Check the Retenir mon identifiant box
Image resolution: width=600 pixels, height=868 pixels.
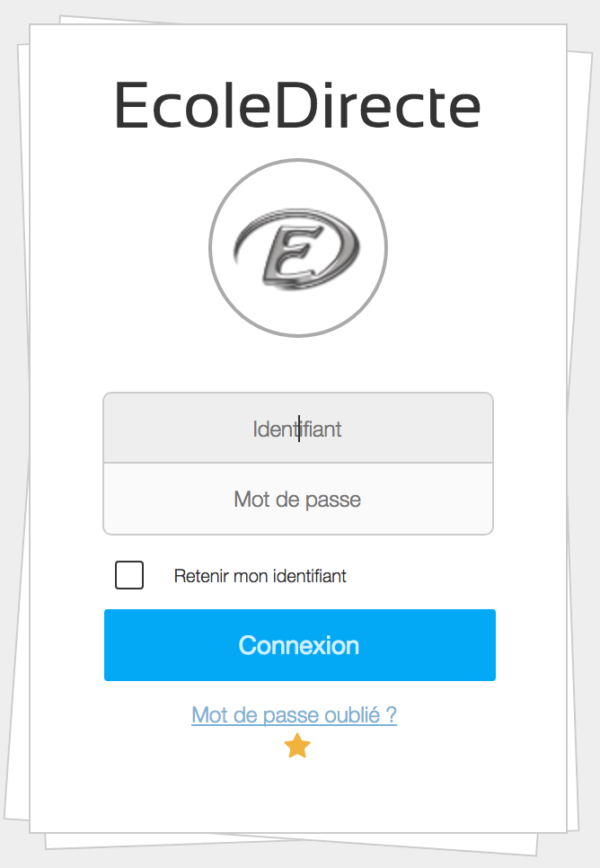(x=129, y=576)
